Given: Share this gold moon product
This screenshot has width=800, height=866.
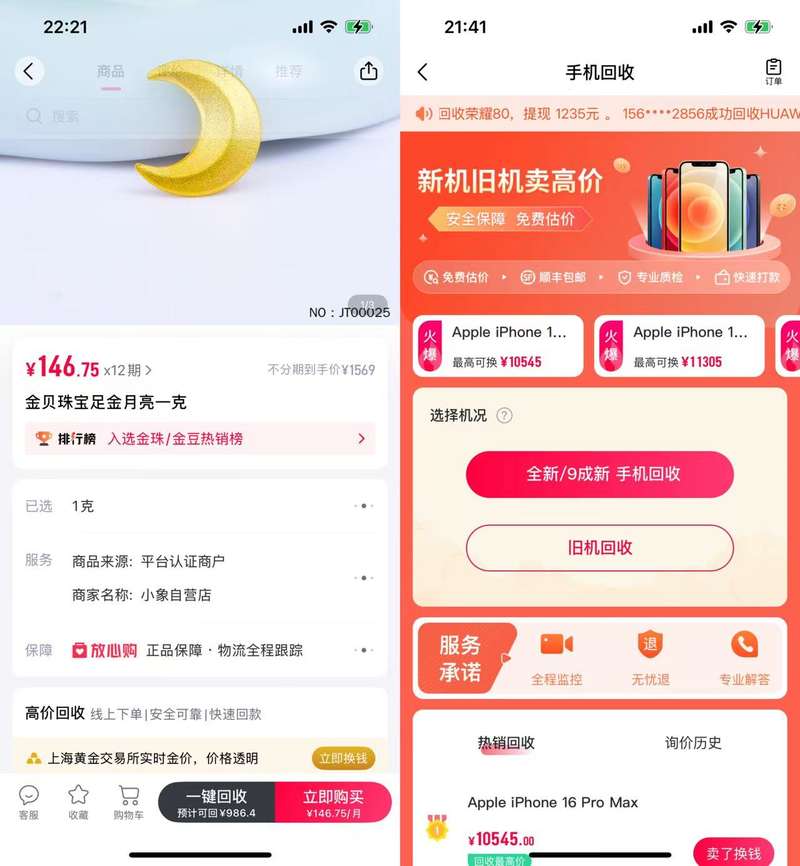Looking at the screenshot, I should pos(369,71).
